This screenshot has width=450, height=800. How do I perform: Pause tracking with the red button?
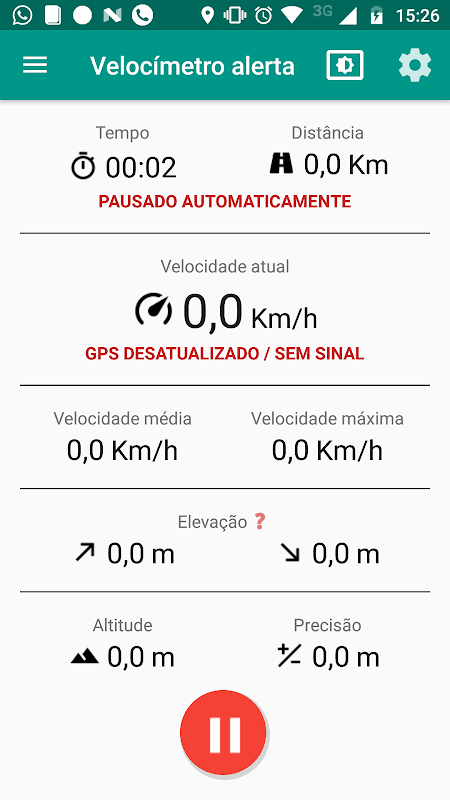[223, 733]
